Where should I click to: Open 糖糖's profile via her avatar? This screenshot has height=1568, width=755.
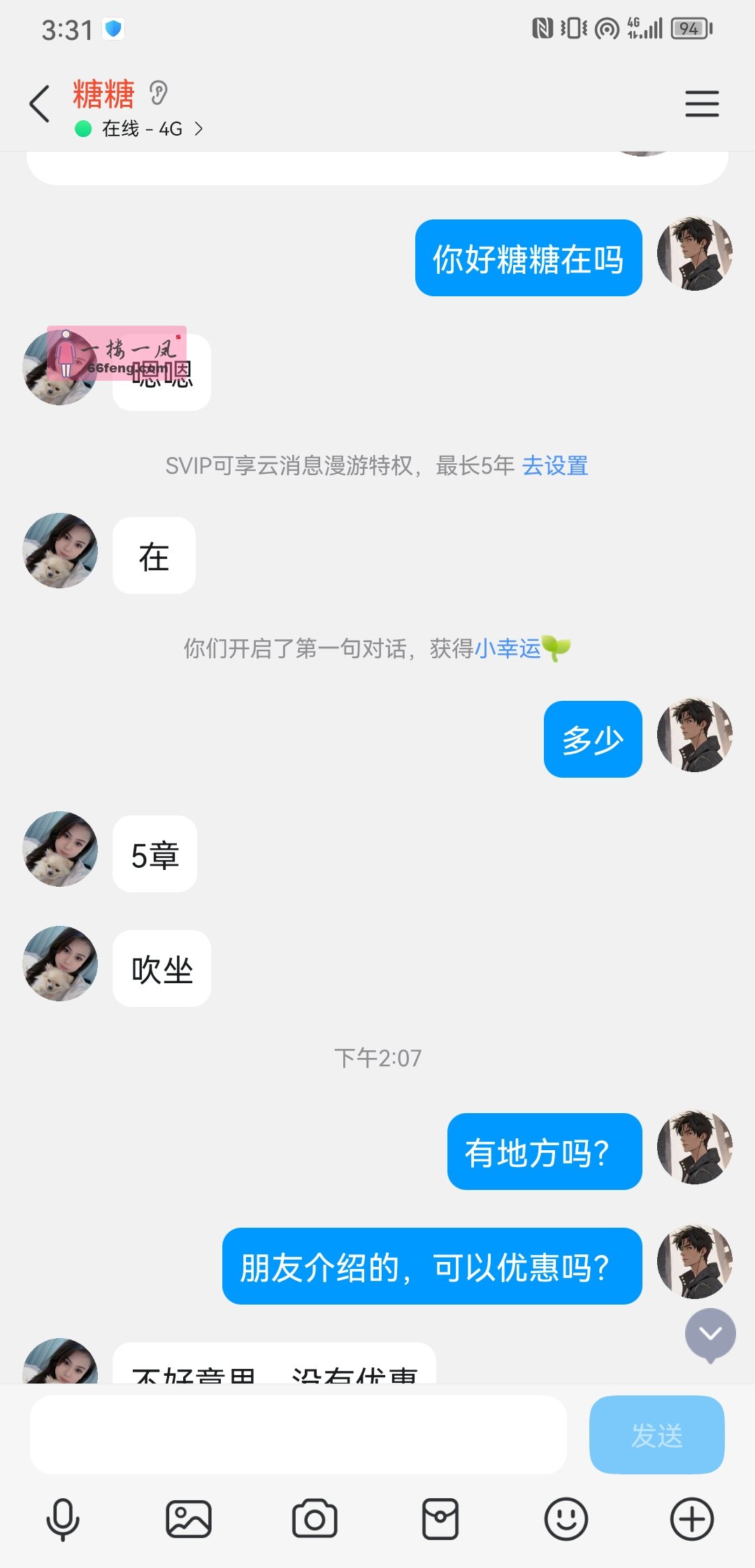click(x=59, y=551)
